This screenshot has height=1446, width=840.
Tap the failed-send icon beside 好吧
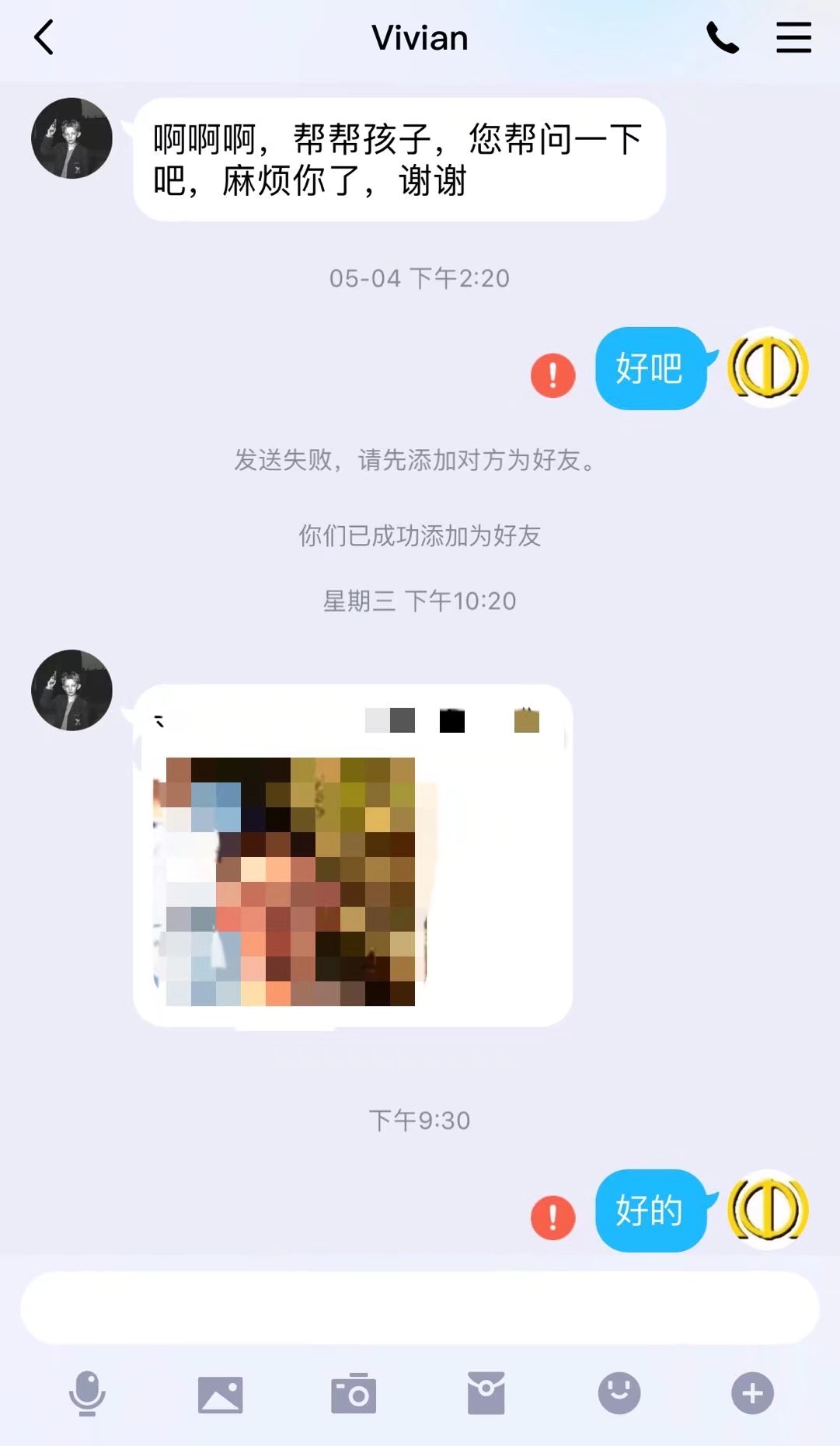click(552, 375)
